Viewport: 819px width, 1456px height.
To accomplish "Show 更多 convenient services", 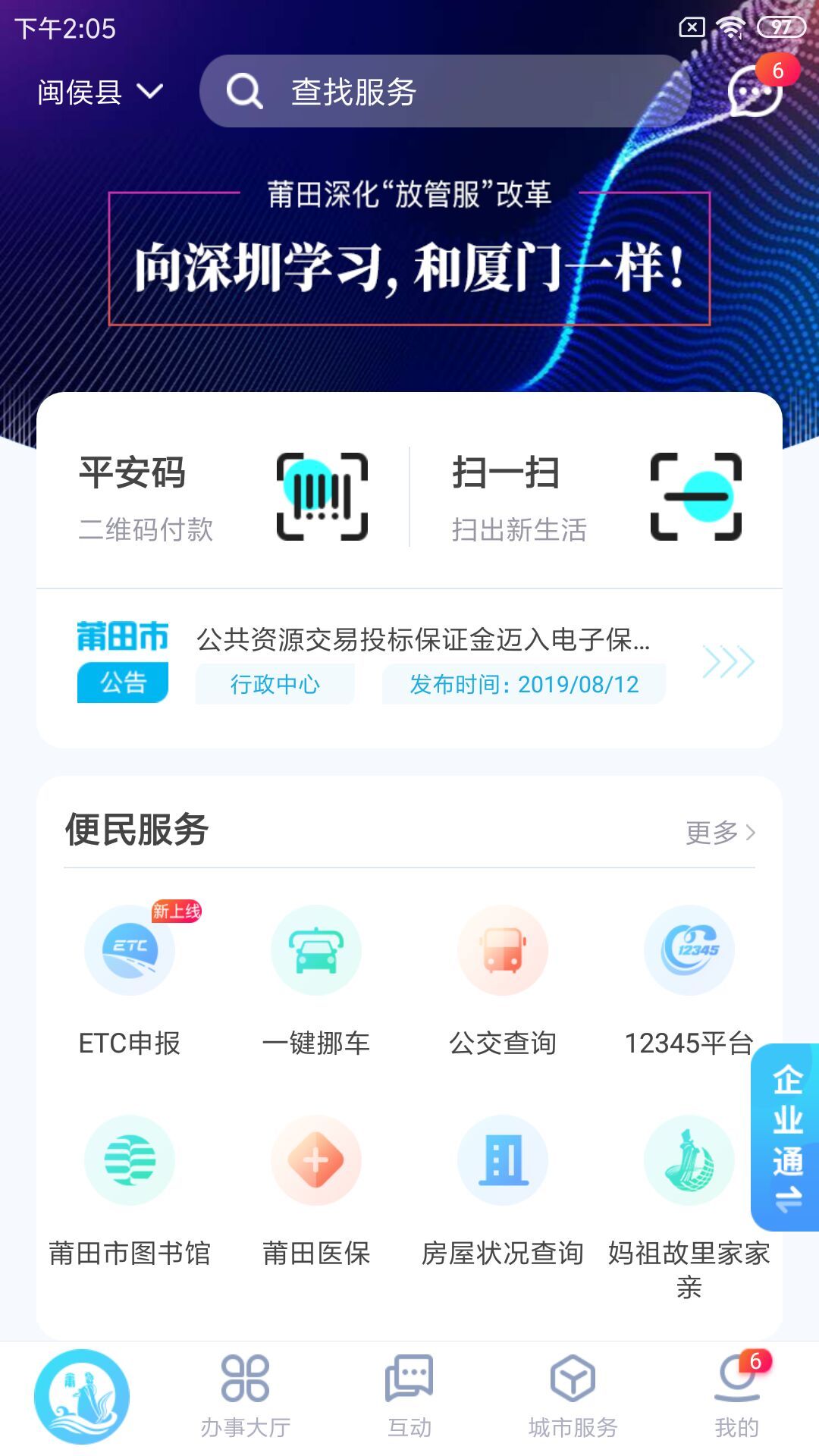I will [x=720, y=832].
